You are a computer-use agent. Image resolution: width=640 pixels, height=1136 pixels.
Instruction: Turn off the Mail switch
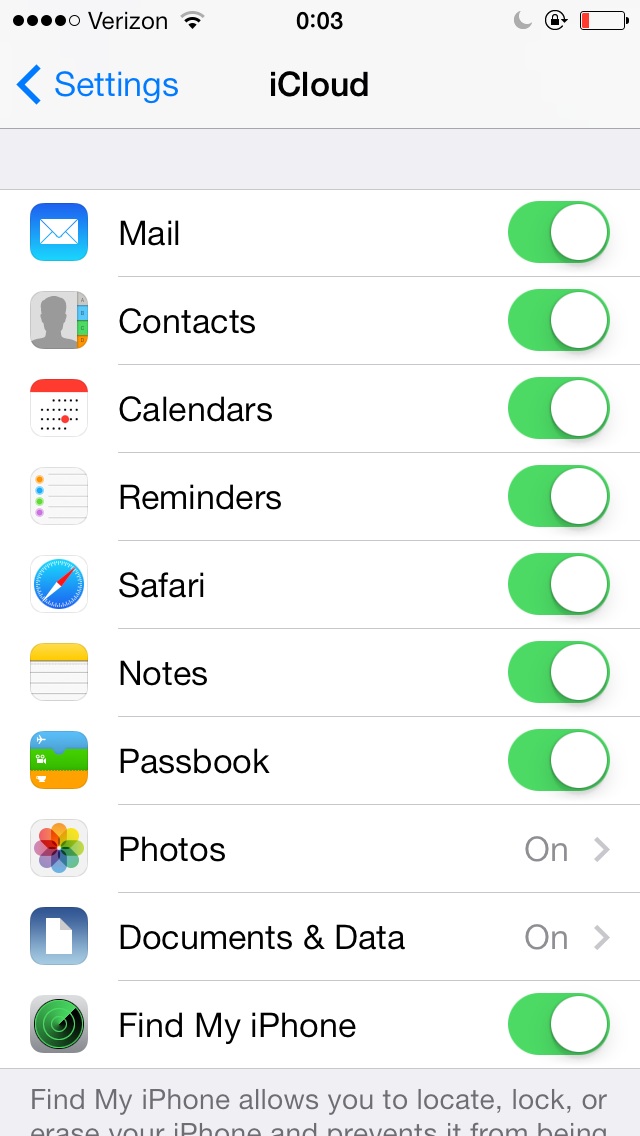point(558,233)
